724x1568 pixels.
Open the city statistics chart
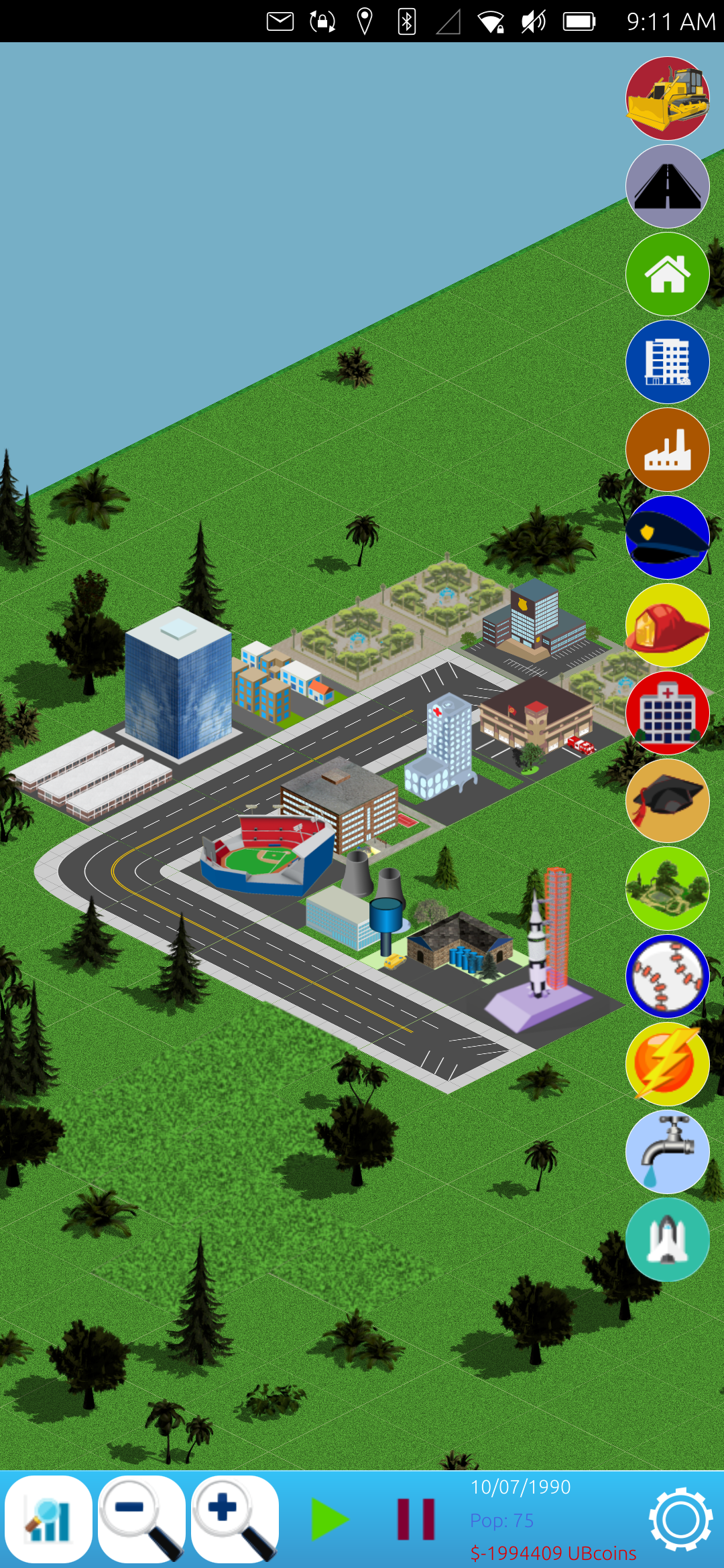click(48, 1519)
